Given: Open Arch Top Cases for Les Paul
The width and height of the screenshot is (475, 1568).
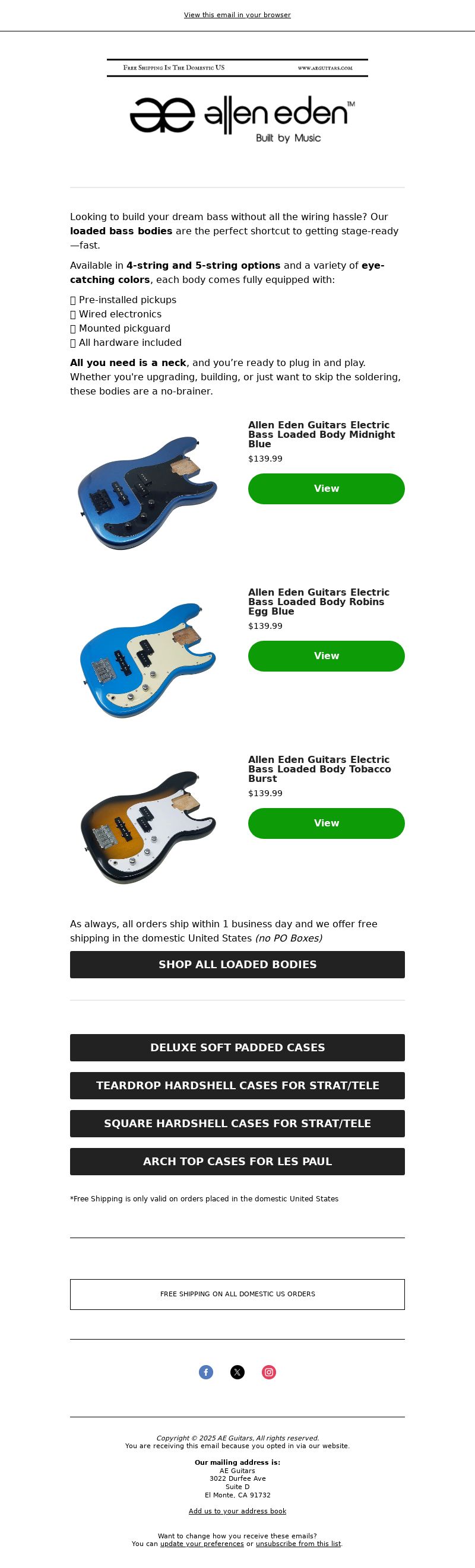Looking at the screenshot, I should coord(237,1162).
